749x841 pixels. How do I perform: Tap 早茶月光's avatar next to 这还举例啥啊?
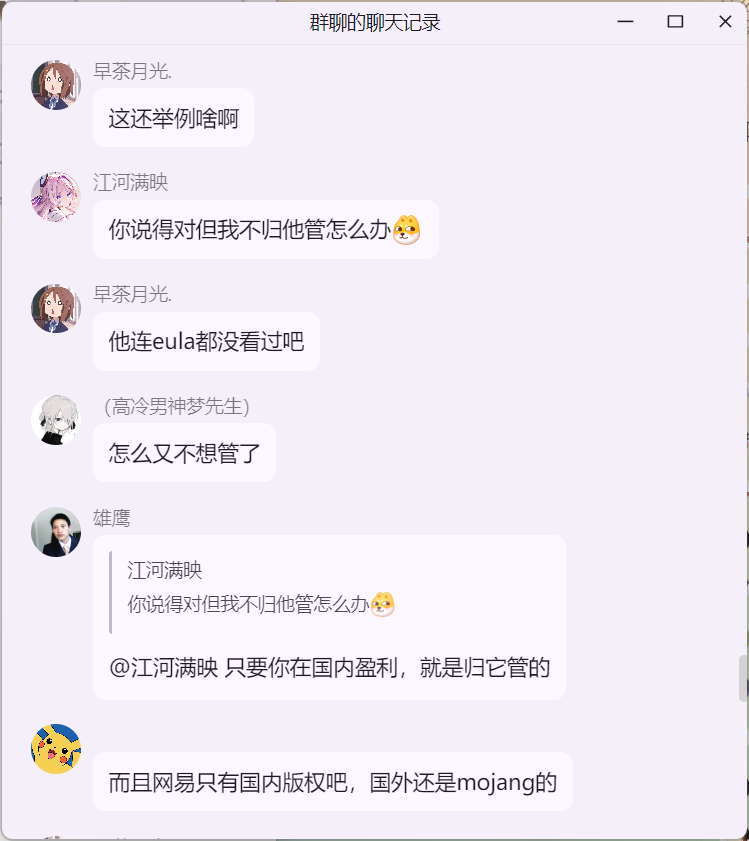click(x=56, y=85)
